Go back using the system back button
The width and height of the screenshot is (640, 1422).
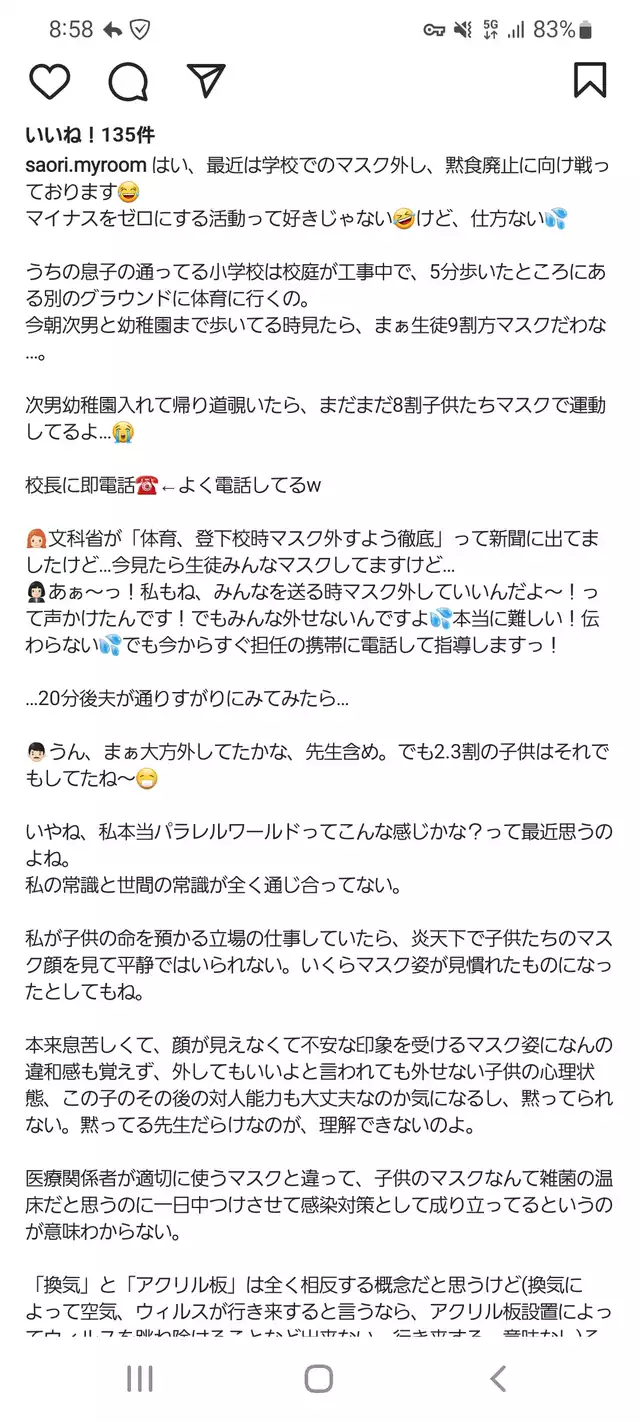pos(497,1379)
